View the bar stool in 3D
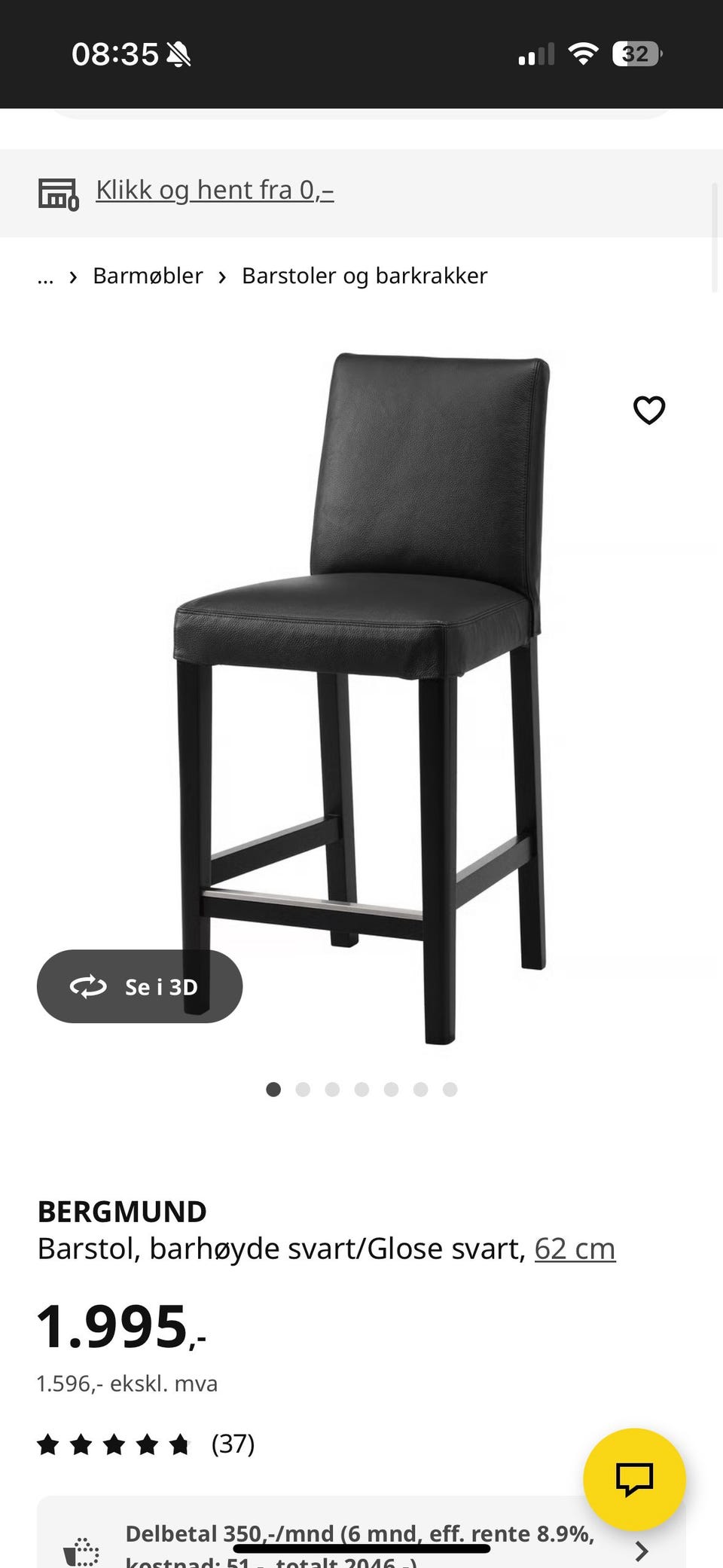723x1568 pixels. [140, 986]
